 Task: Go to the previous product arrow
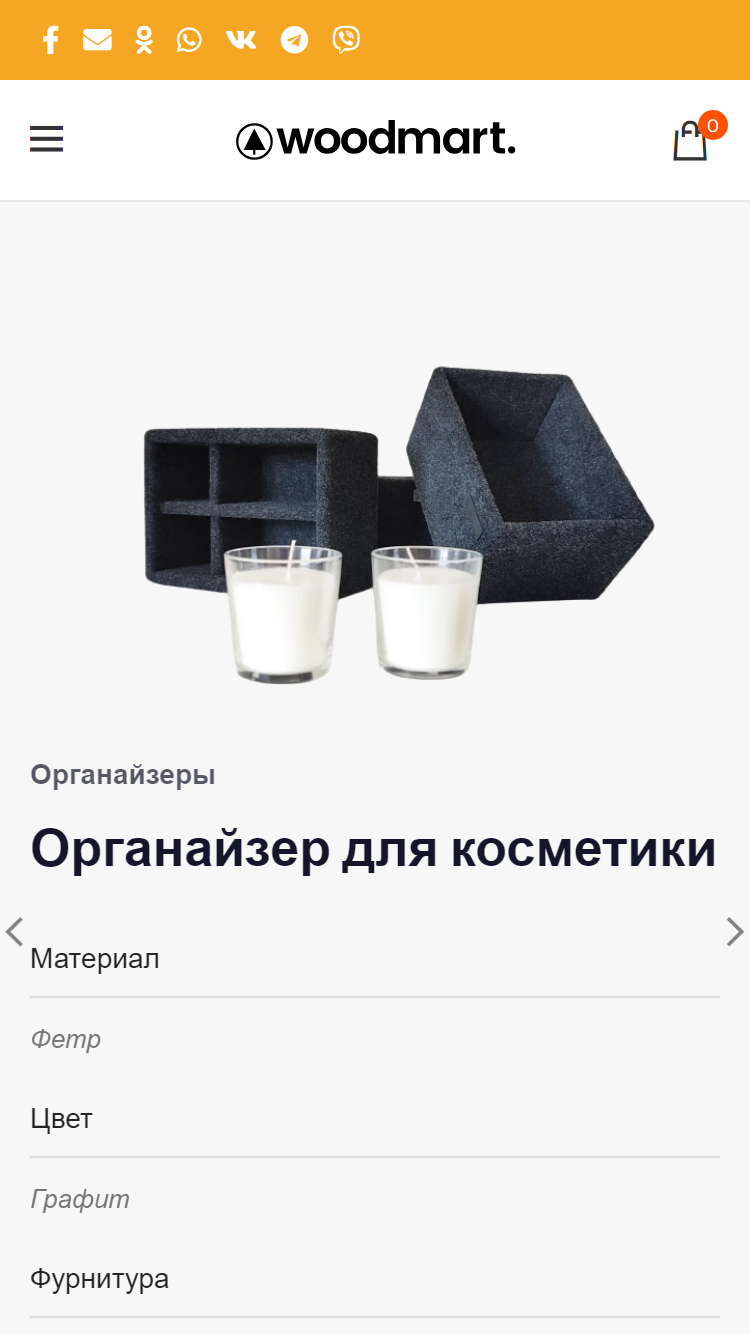14,932
